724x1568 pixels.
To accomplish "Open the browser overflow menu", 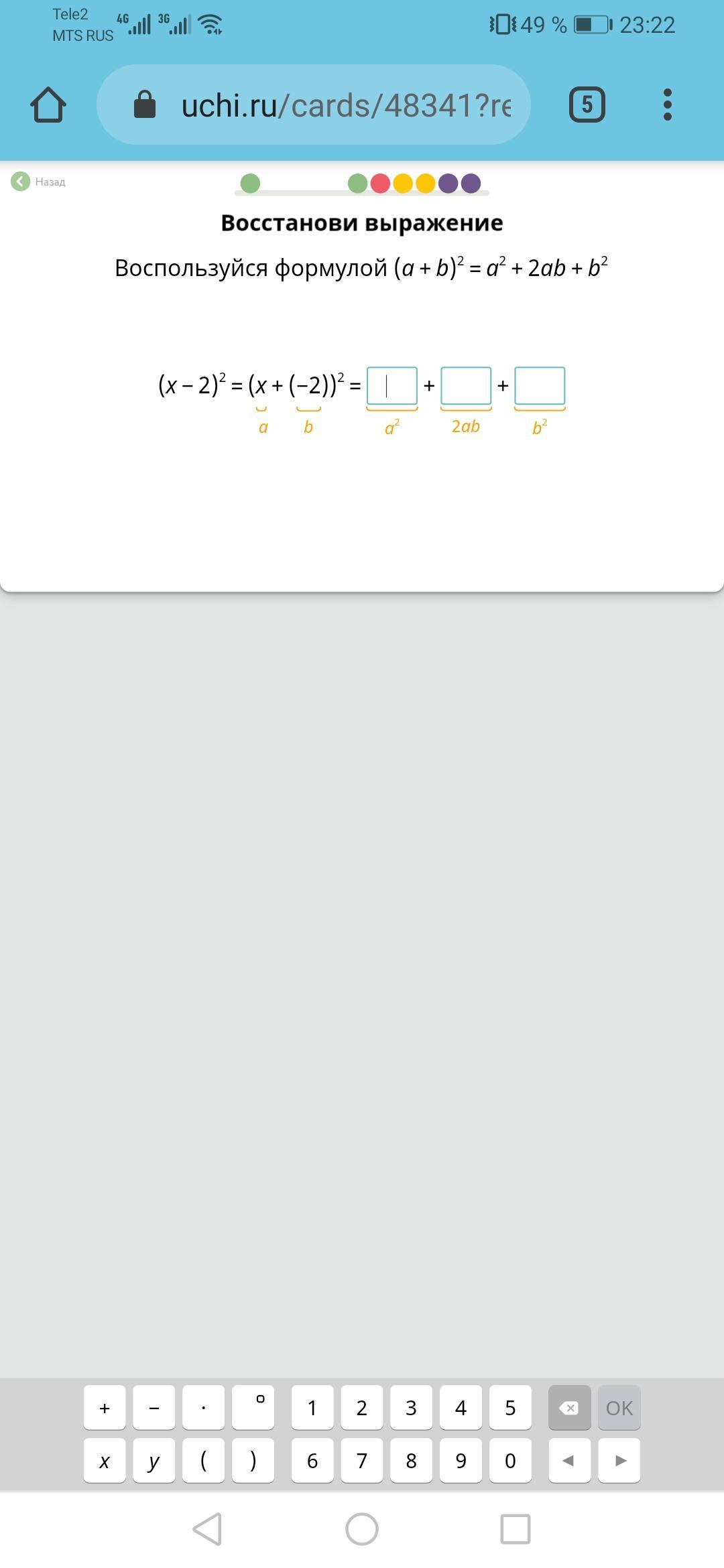I will (x=666, y=105).
